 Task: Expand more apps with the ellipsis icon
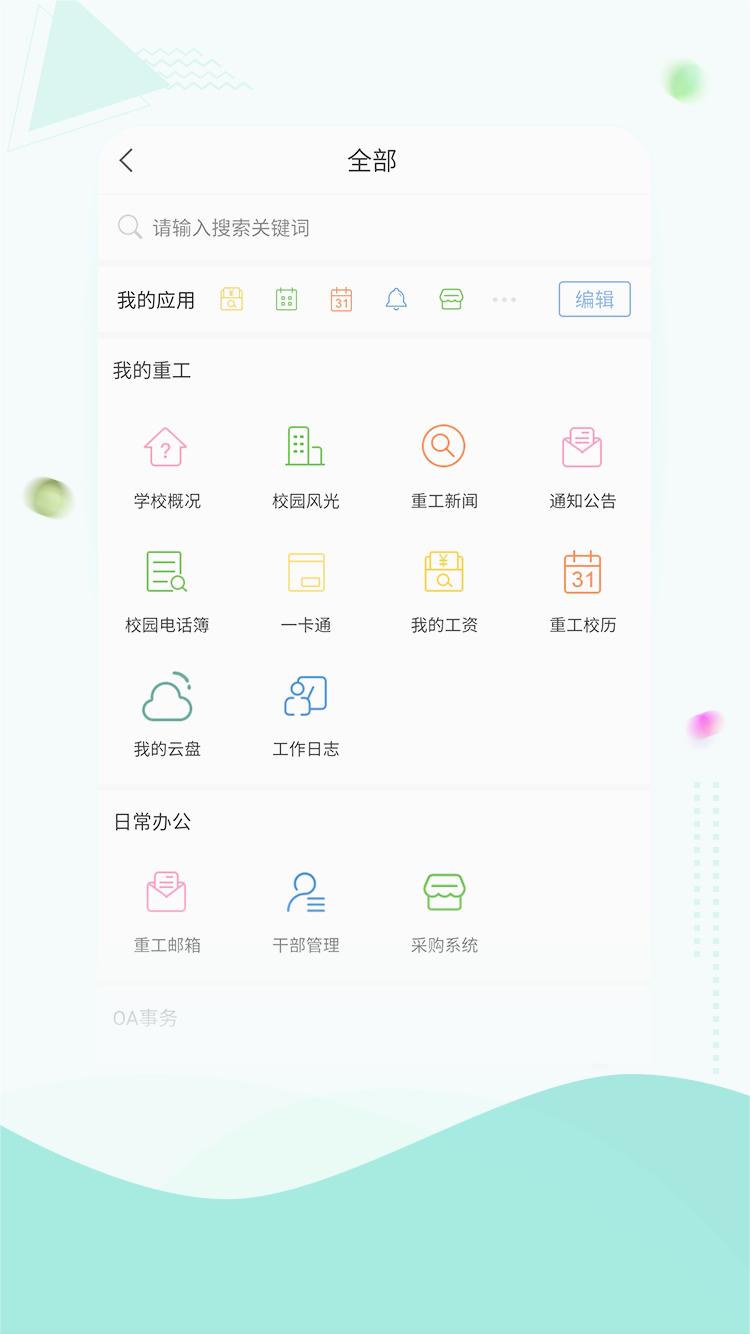505,298
